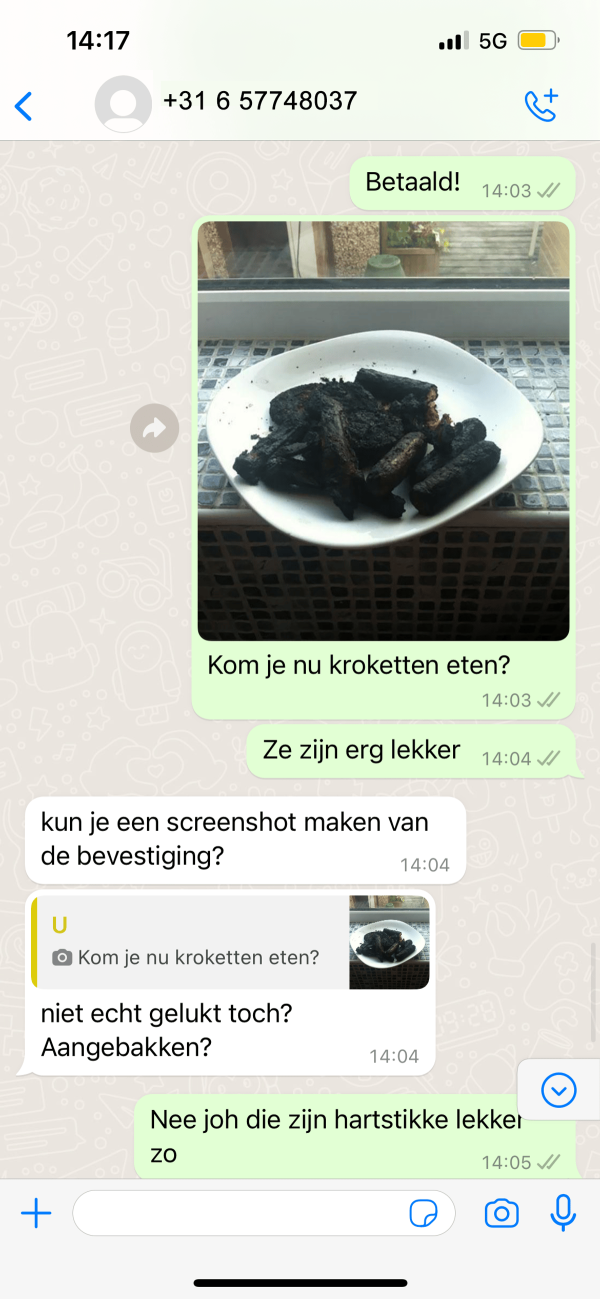
Task: Open contact info for +31 6 57748037
Action: click(259, 102)
